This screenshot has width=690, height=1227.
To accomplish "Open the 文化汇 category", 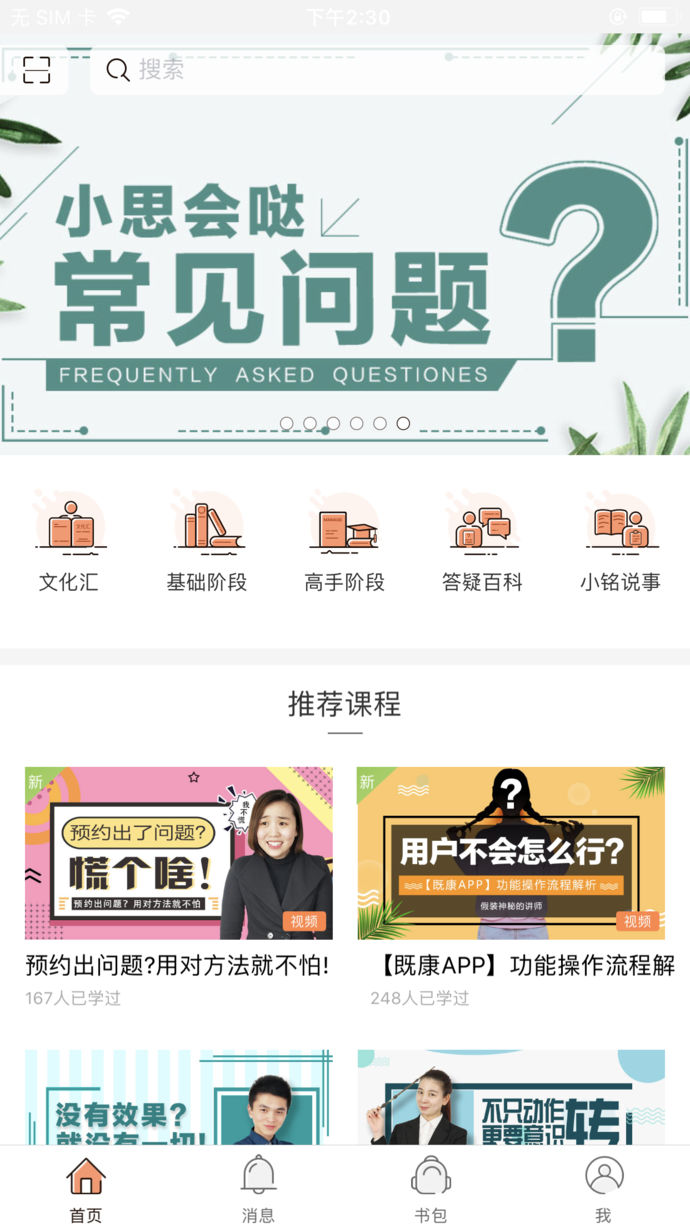I will click(69, 542).
